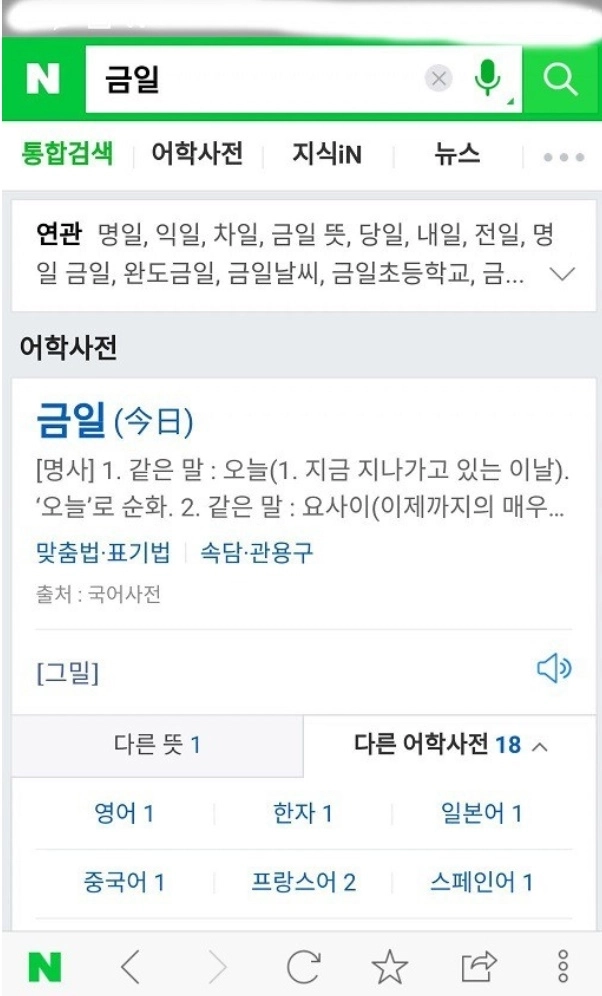Edit the search field containing 금일
The image size is (602, 996).
250,80
